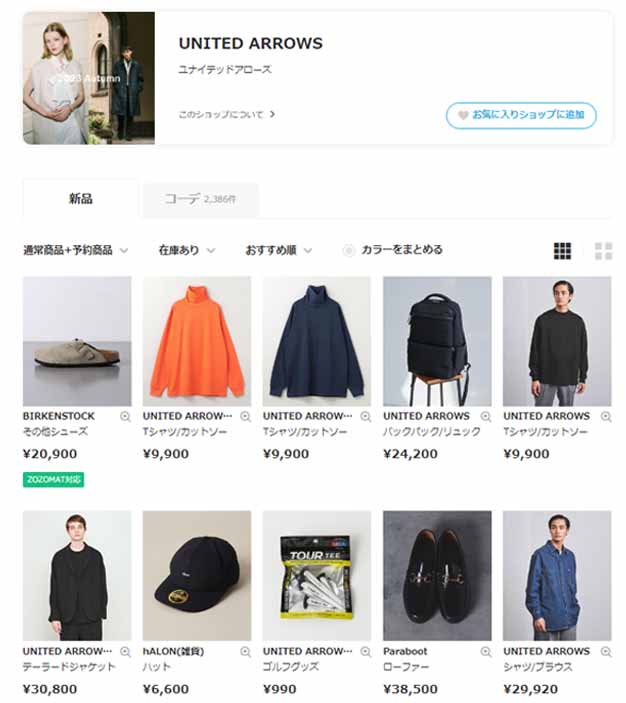
Task: Open the black backpack ¥24,200 item
Action: pyautogui.click(x=437, y=341)
